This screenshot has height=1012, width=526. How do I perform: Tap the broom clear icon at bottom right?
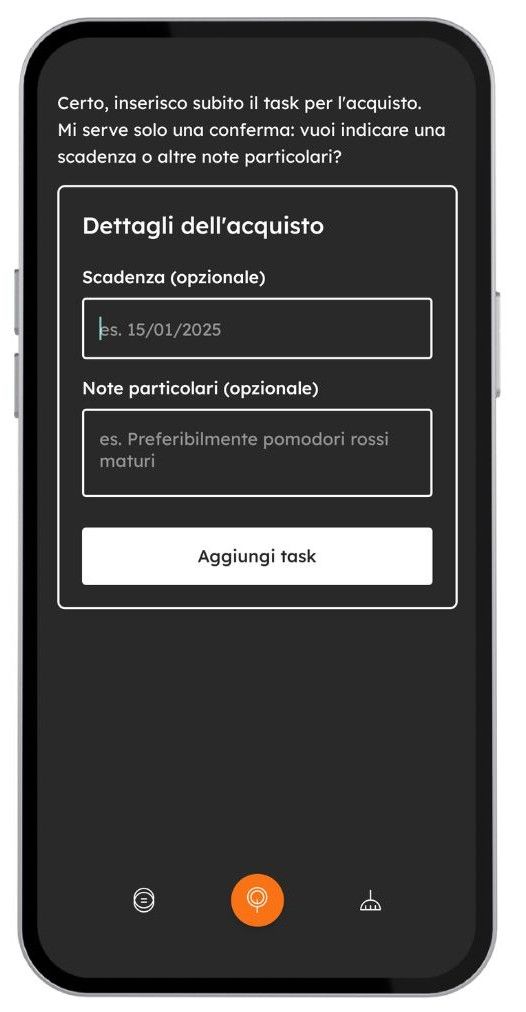tap(370, 900)
